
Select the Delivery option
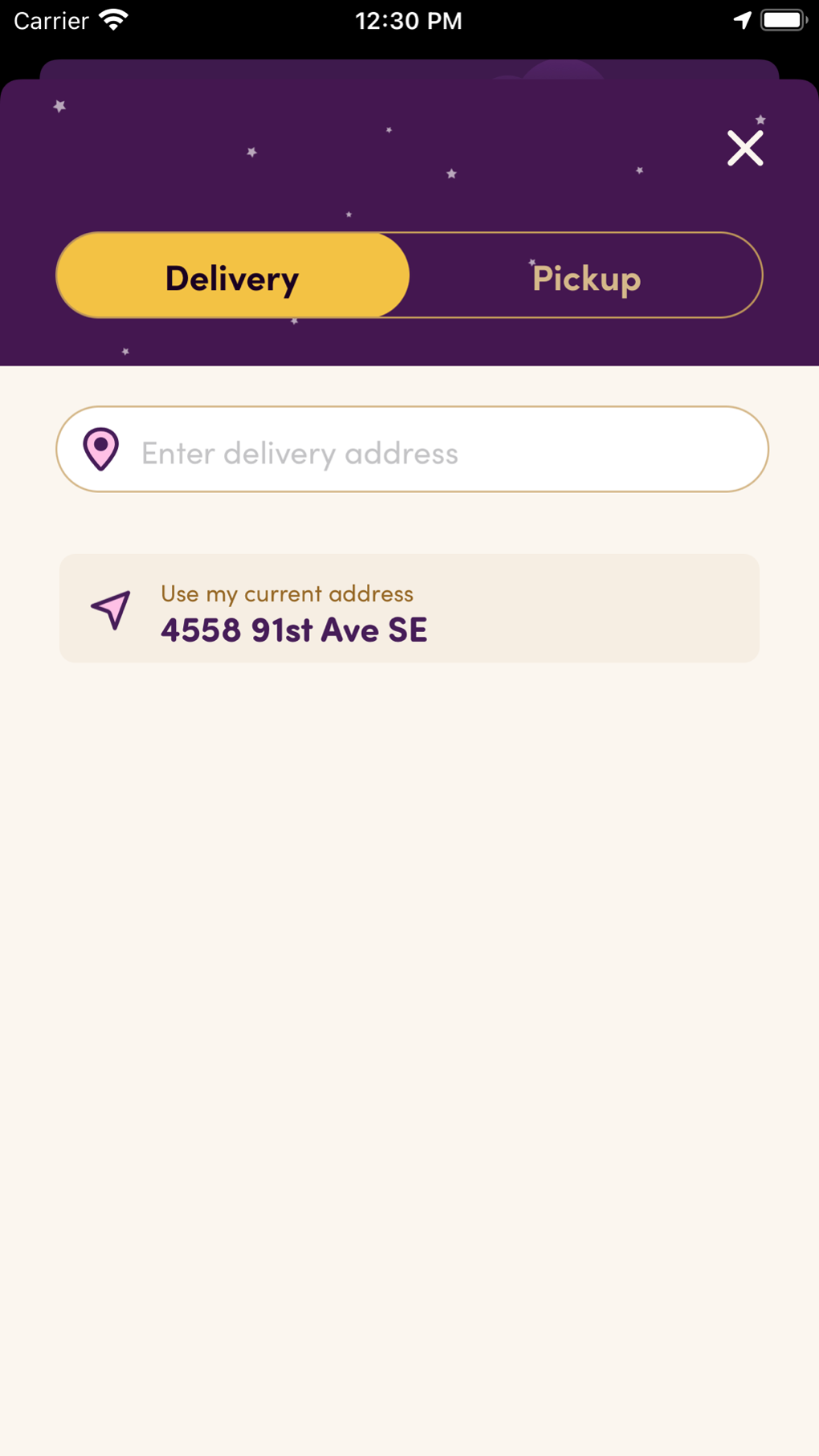pos(233,275)
